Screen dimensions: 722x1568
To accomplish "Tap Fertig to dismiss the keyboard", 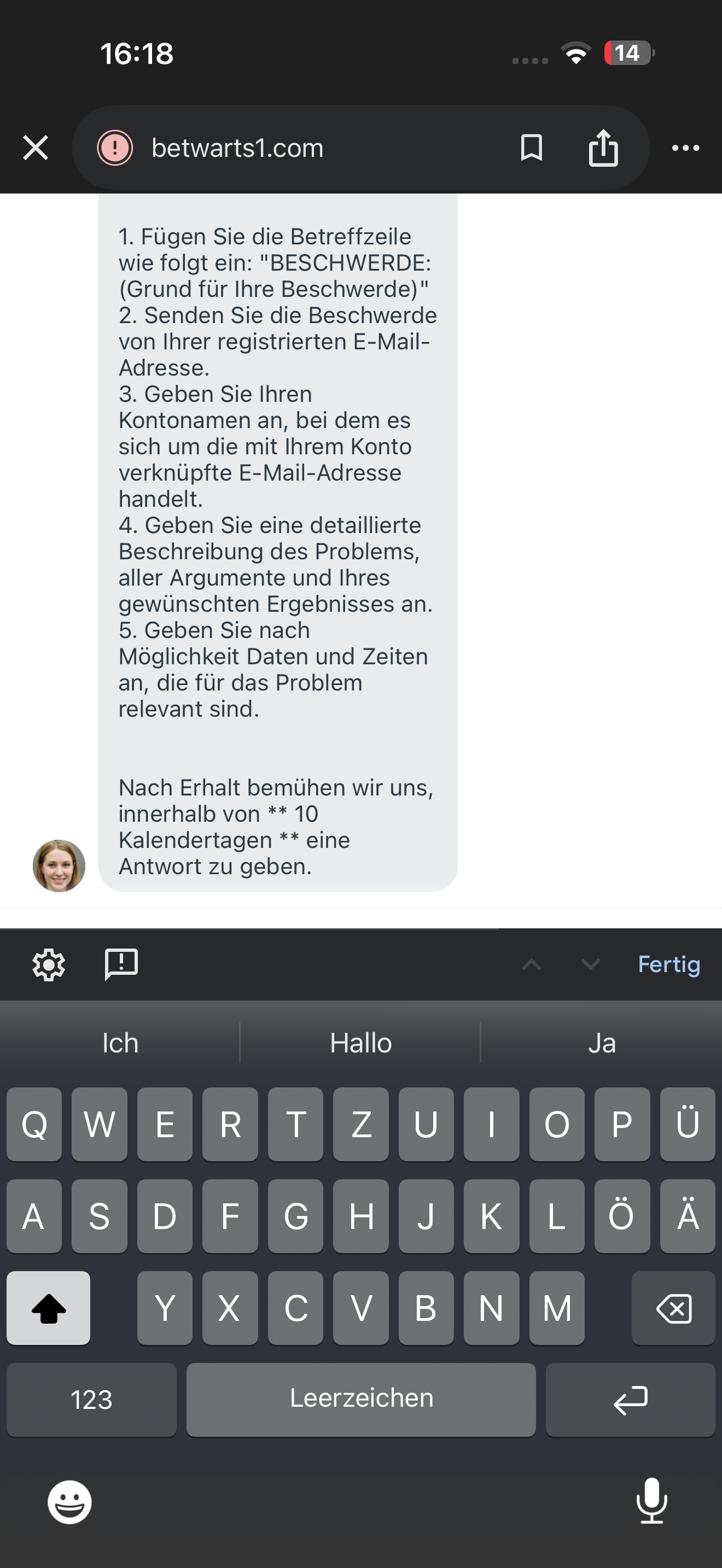I will point(669,965).
